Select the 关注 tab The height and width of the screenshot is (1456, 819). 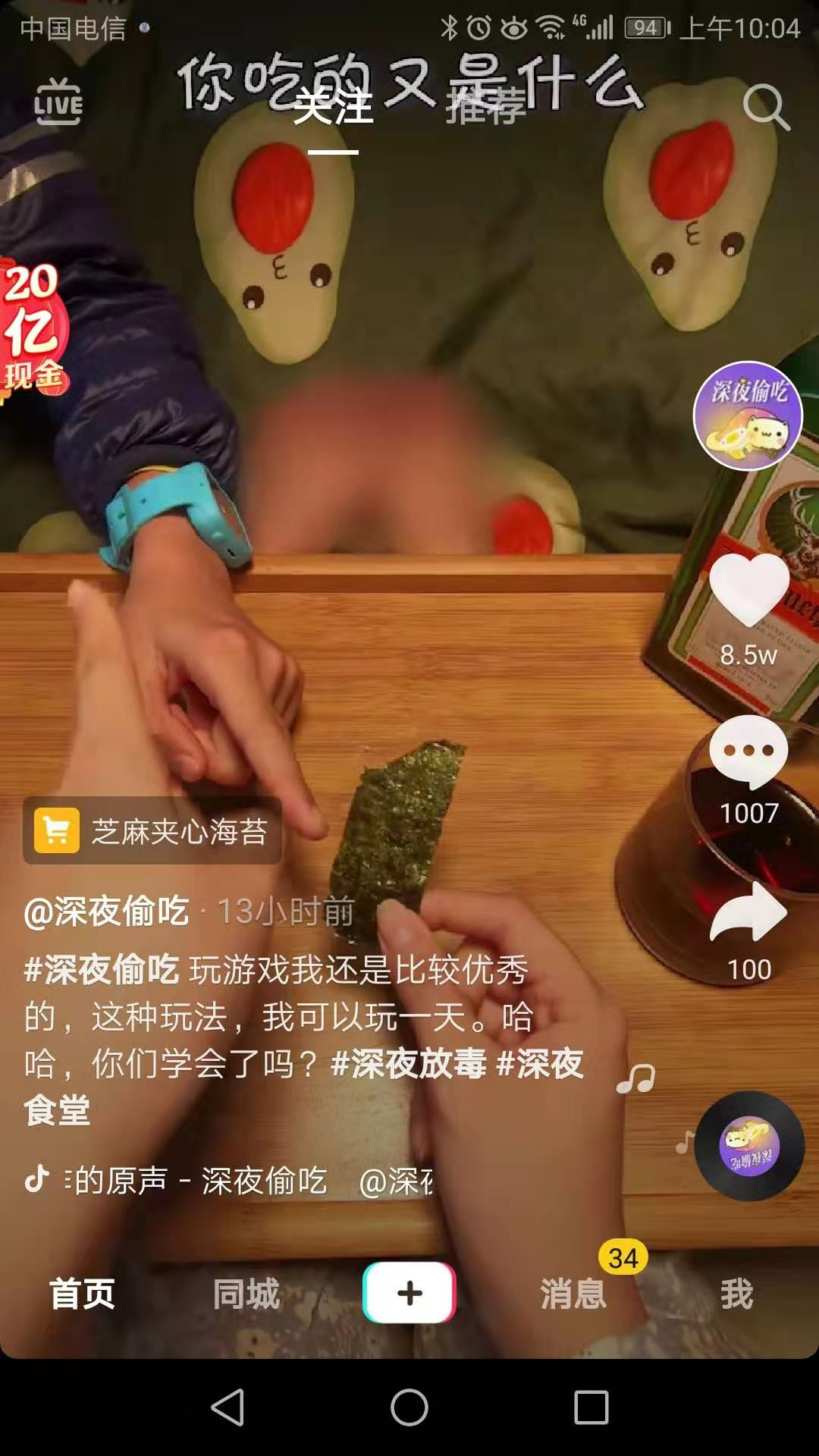[333, 108]
